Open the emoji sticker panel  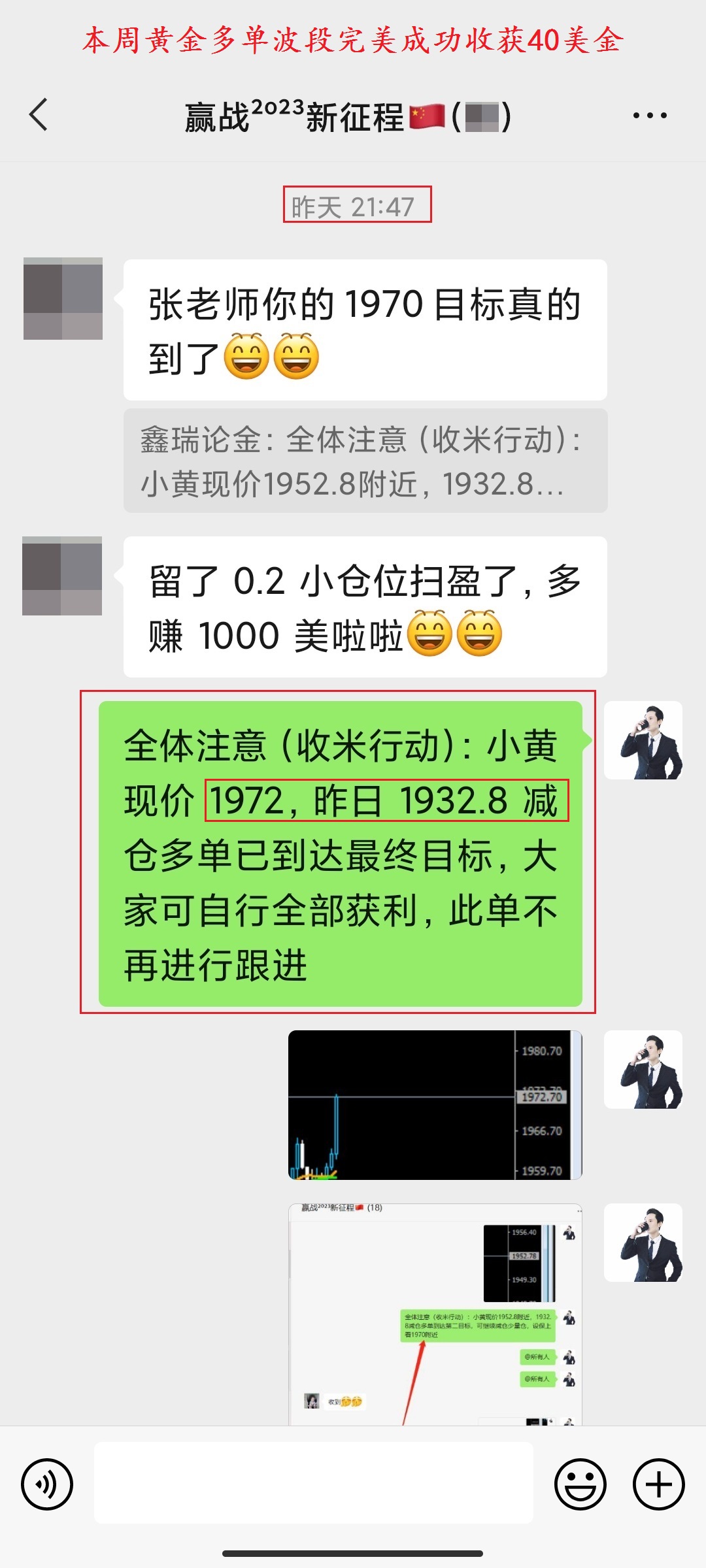pyautogui.click(x=580, y=1484)
